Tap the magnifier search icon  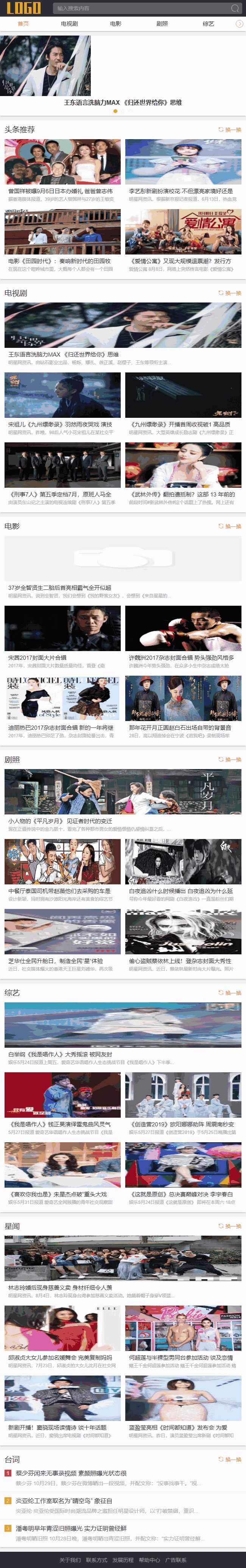pyautogui.click(x=235, y=8)
